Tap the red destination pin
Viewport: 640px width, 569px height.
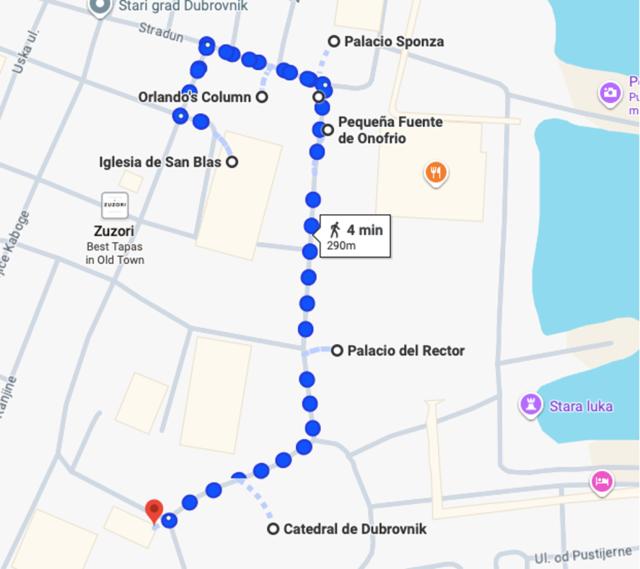(x=154, y=511)
